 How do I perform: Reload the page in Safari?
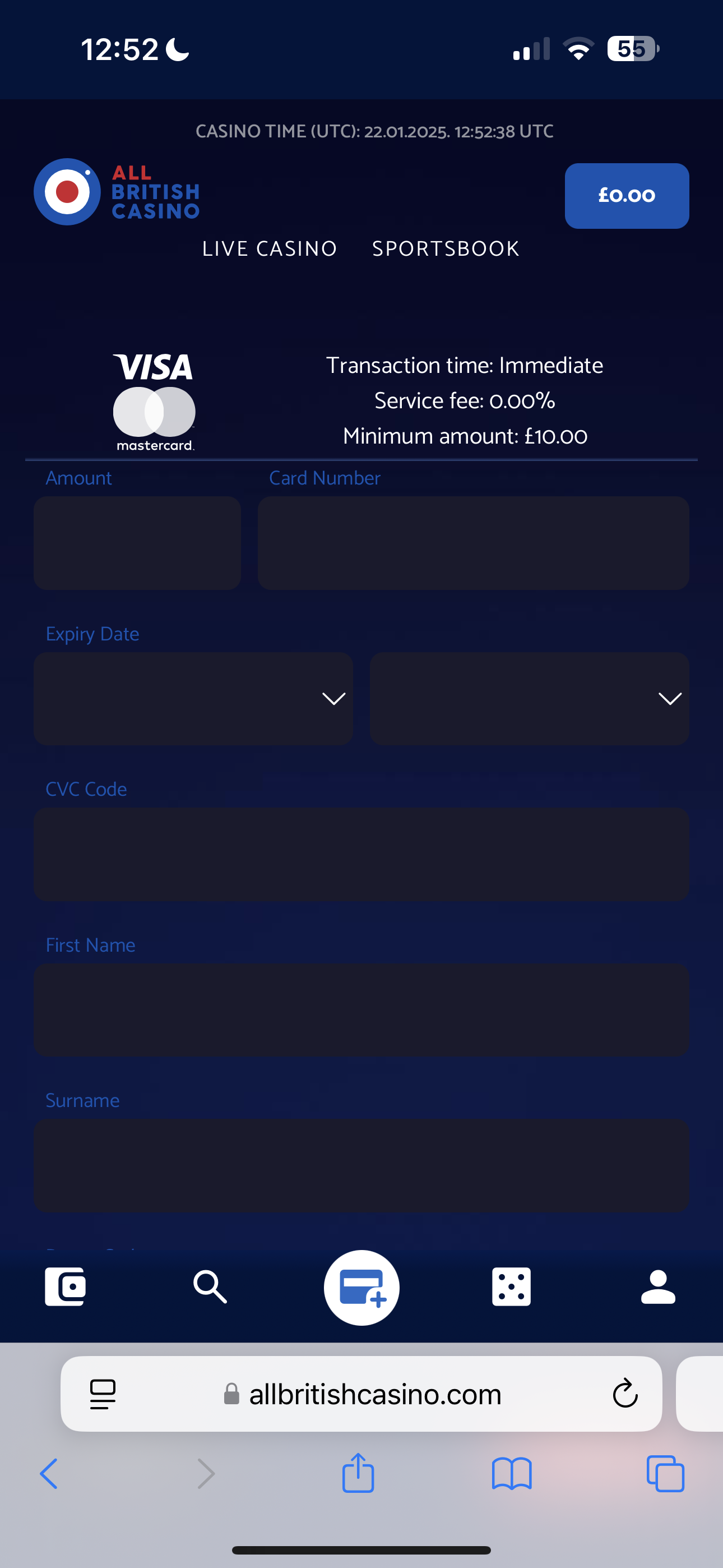click(624, 1393)
